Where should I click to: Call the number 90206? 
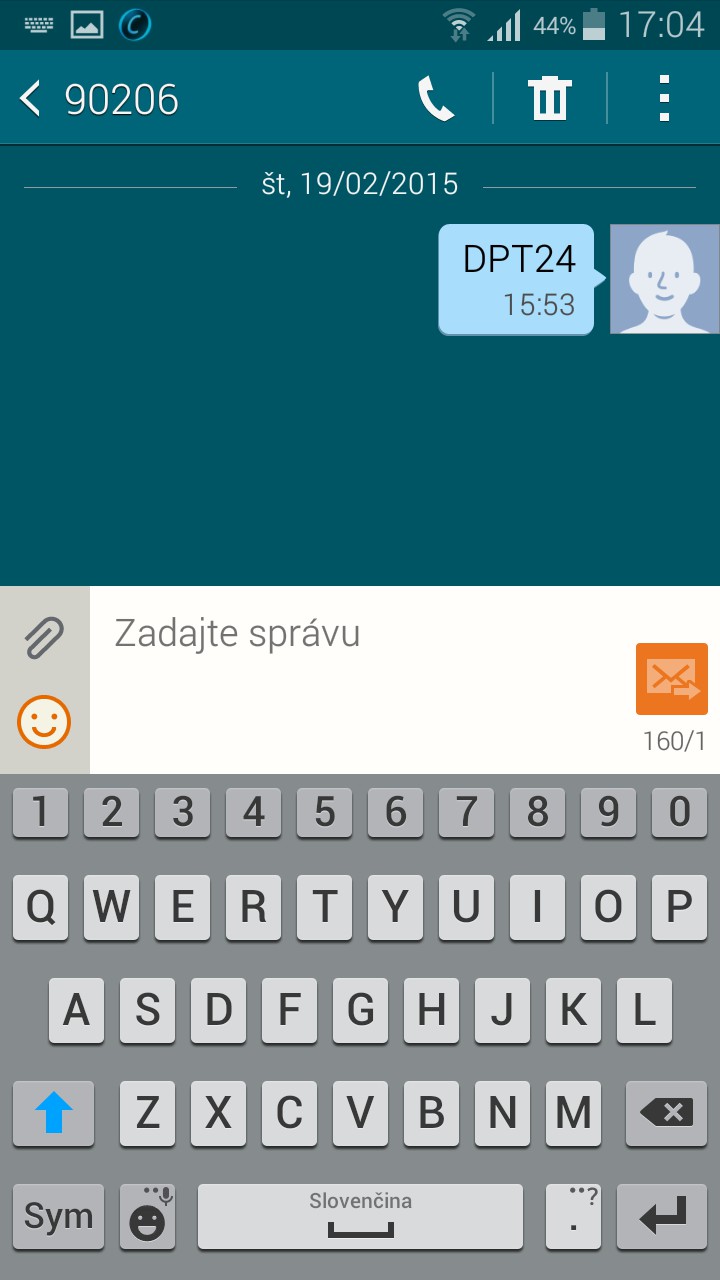click(x=436, y=99)
